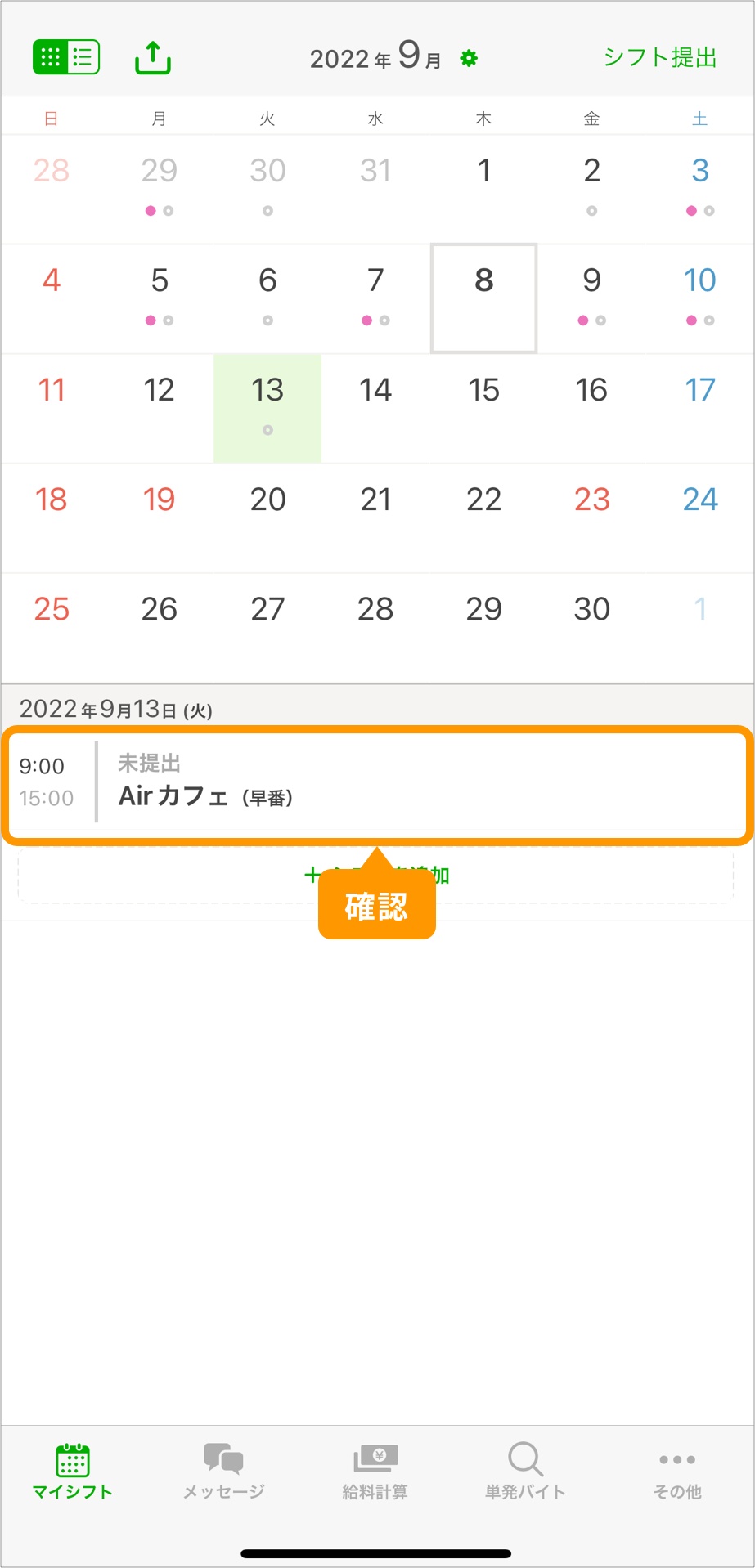The width and height of the screenshot is (755, 1568).
Task: Select Saturday September 3
Action: [699, 188]
